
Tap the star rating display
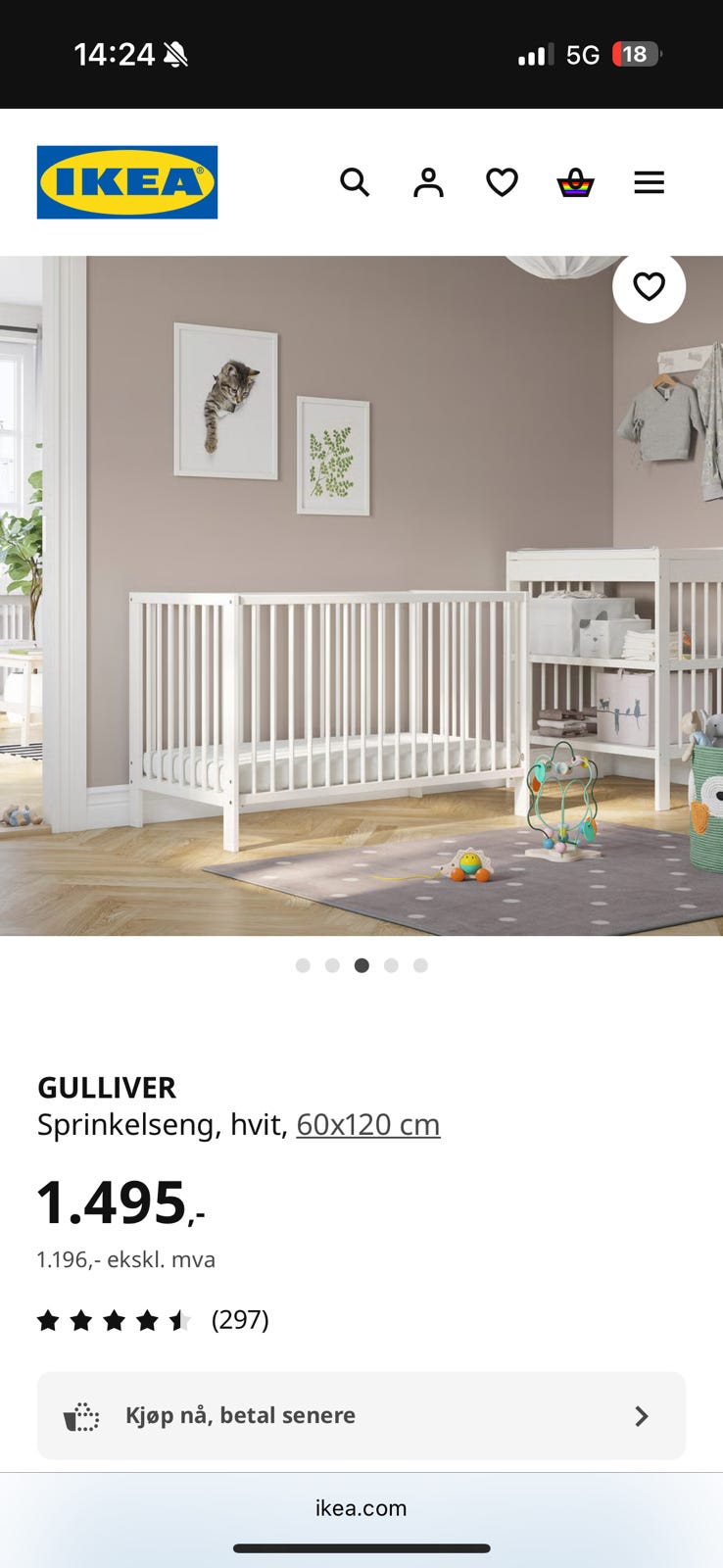click(114, 1320)
